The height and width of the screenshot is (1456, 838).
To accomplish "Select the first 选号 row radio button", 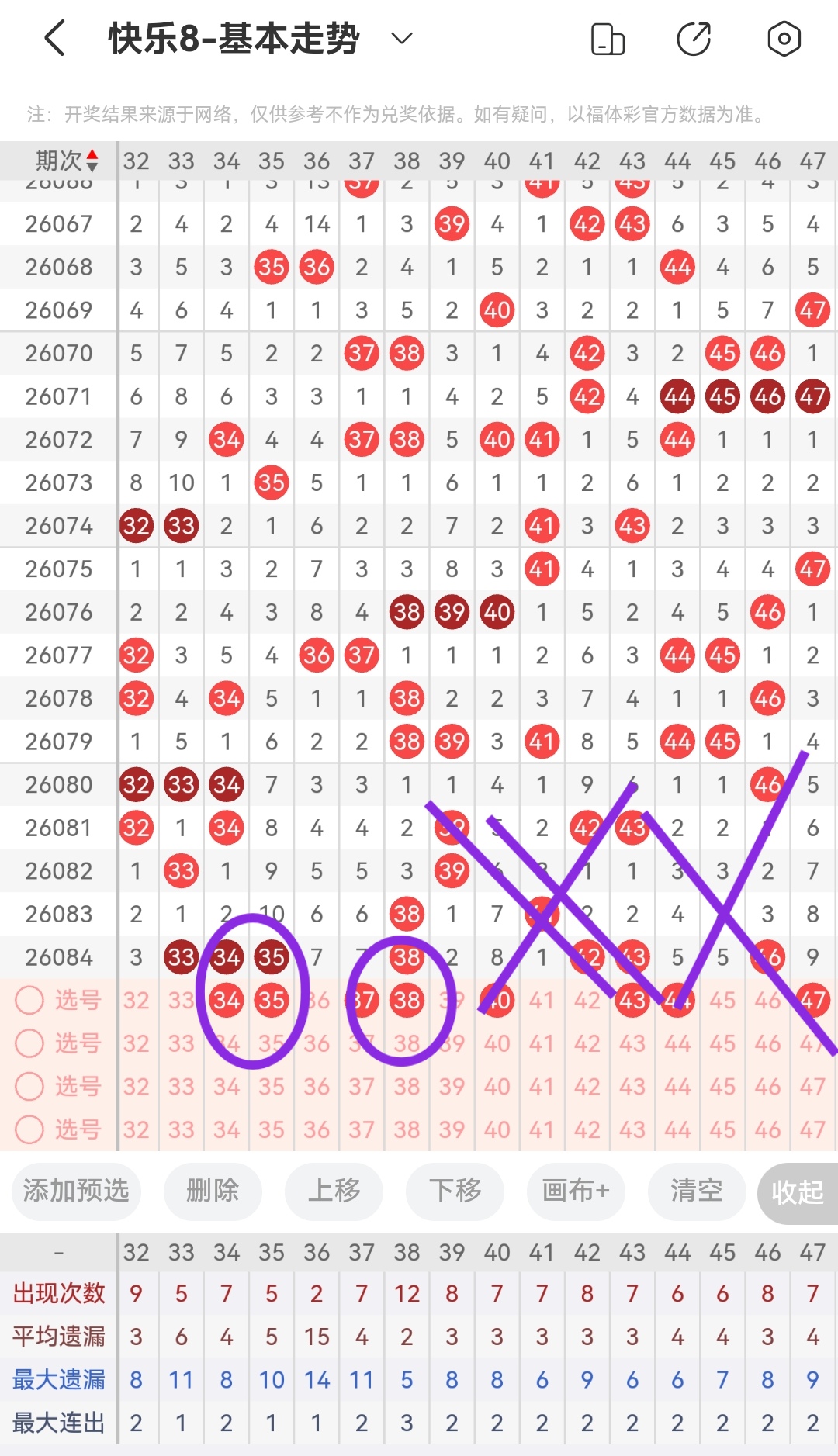I will tap(29, 1000).
